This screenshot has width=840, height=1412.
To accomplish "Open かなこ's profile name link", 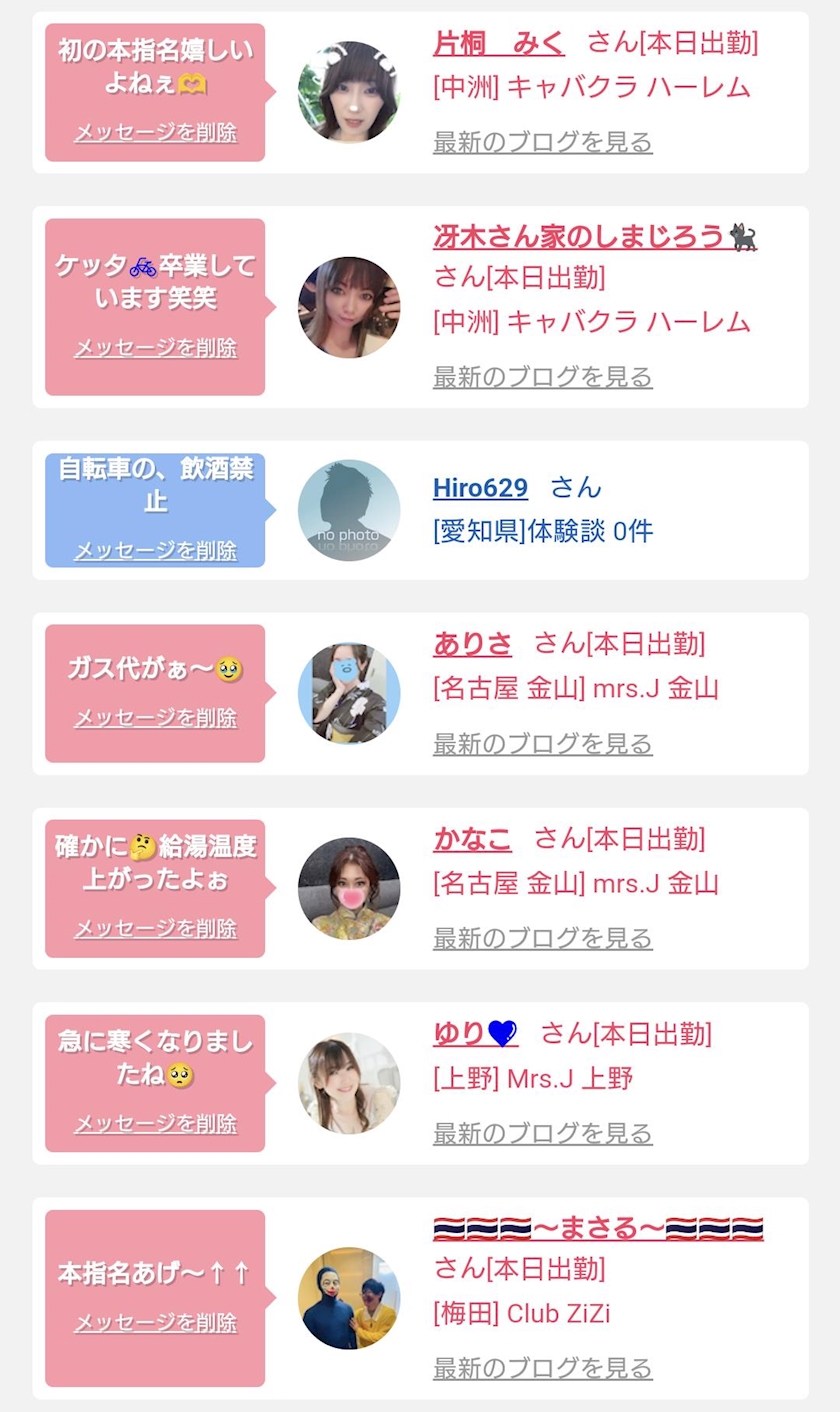I will 472,839.
